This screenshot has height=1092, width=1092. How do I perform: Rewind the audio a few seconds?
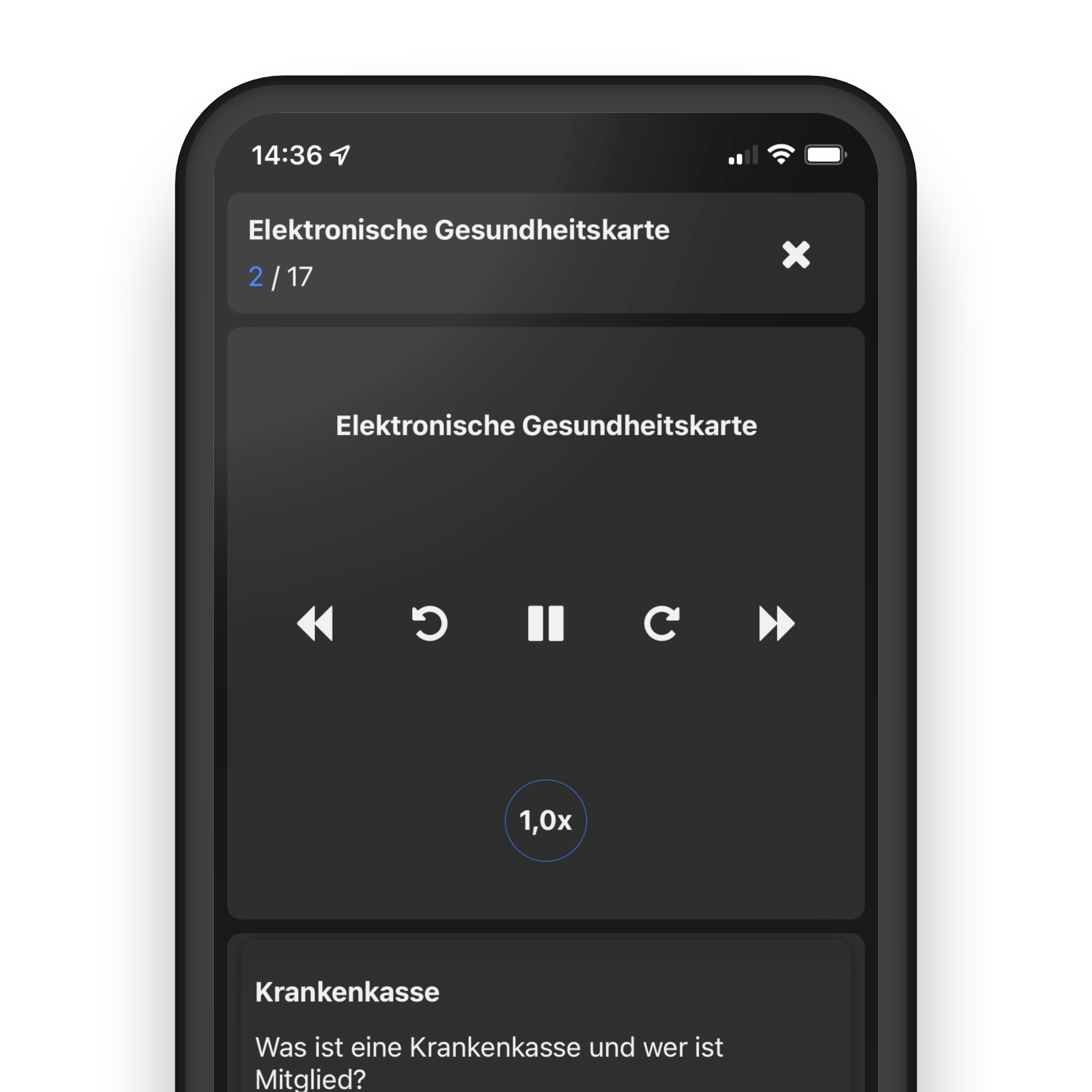pos(430,623)
